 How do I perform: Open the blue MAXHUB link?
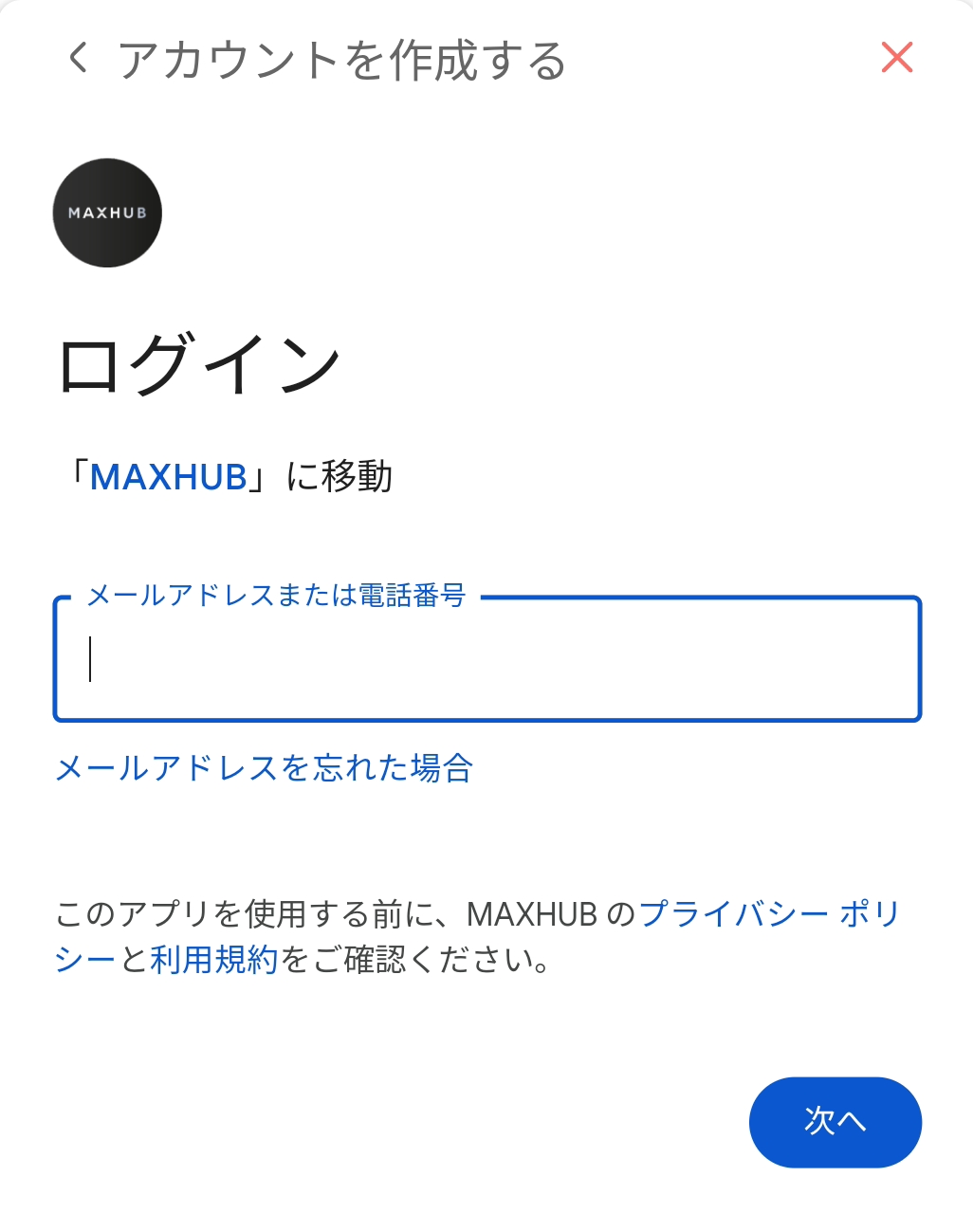168,477
